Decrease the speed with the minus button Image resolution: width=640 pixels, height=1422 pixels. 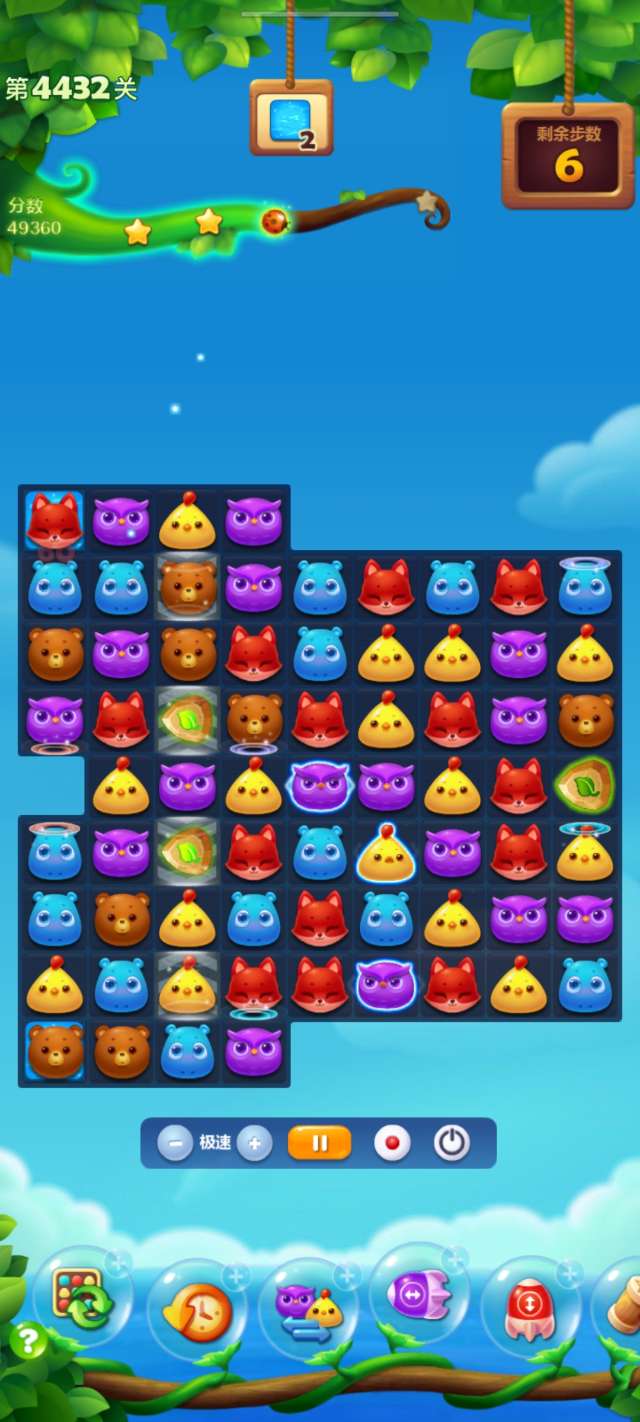click(175, 1142)
